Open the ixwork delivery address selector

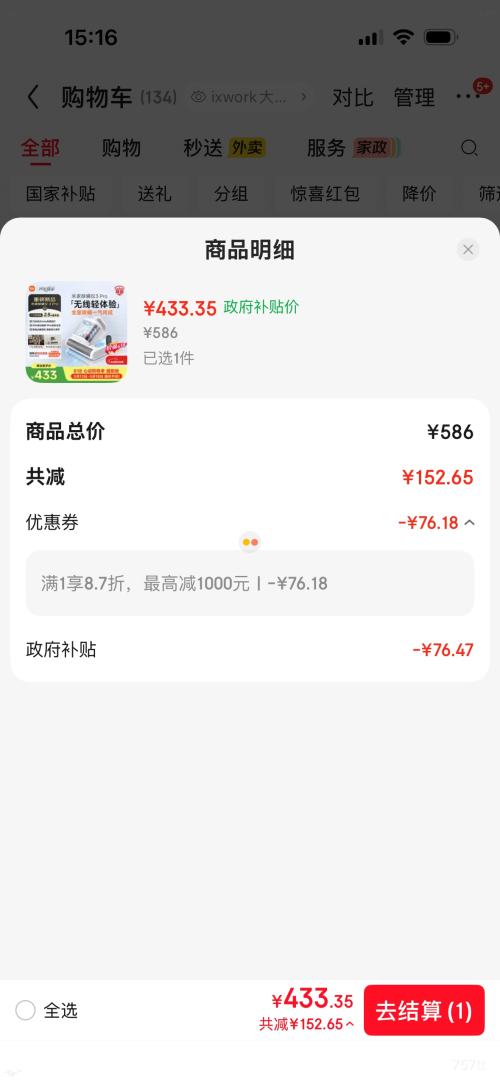(x=249, y=97)
